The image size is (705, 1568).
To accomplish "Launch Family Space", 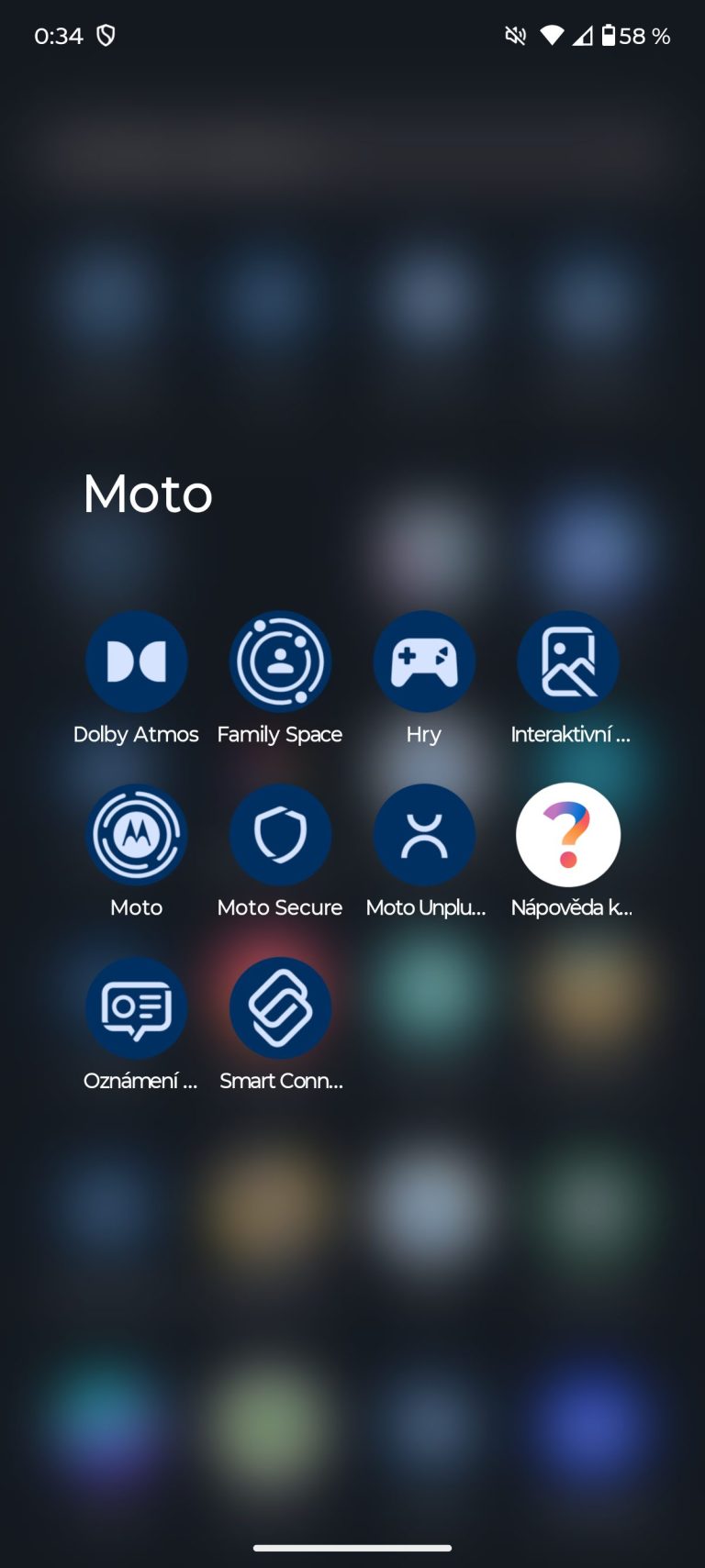I will [280, 662].
